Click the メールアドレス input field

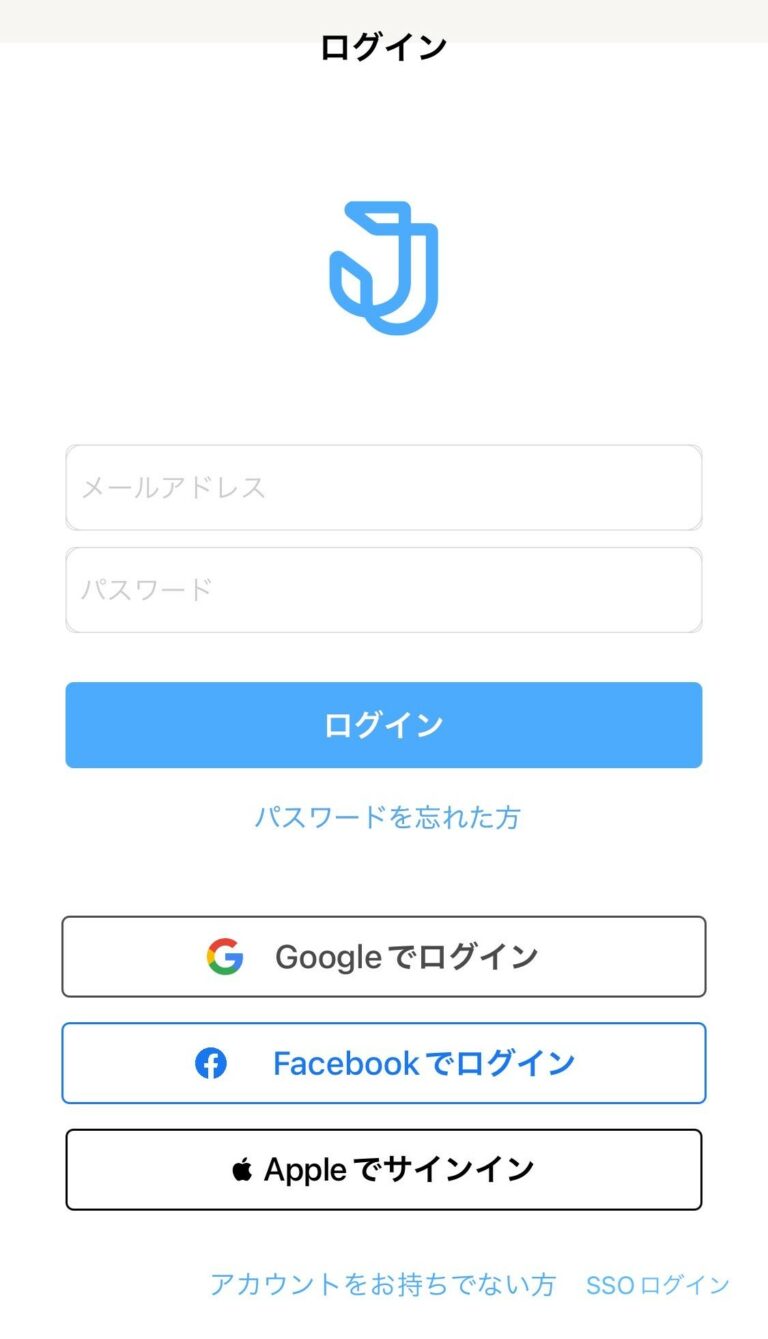click(x=384, y=488)
